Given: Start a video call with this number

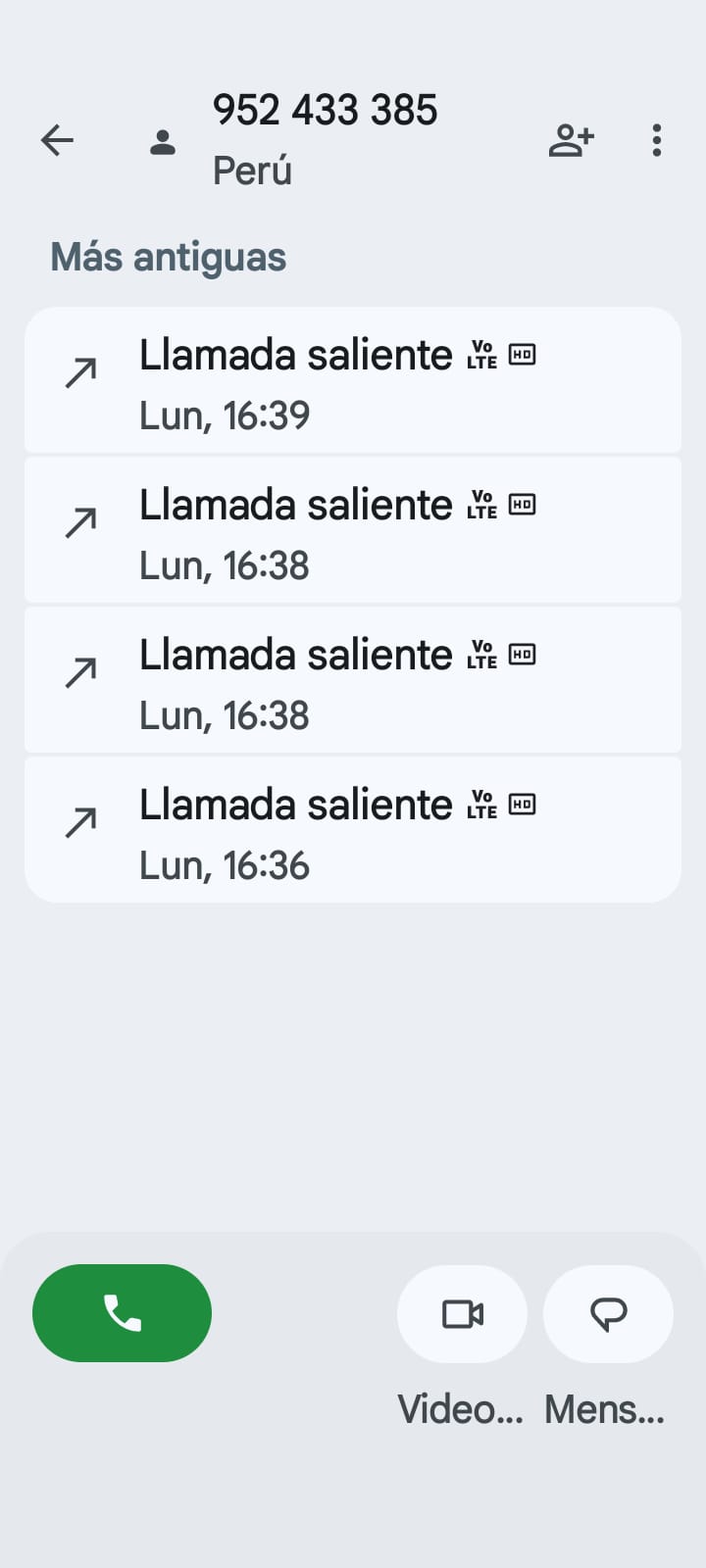Looking at the screenshot, I should (x=462, y=1314).
